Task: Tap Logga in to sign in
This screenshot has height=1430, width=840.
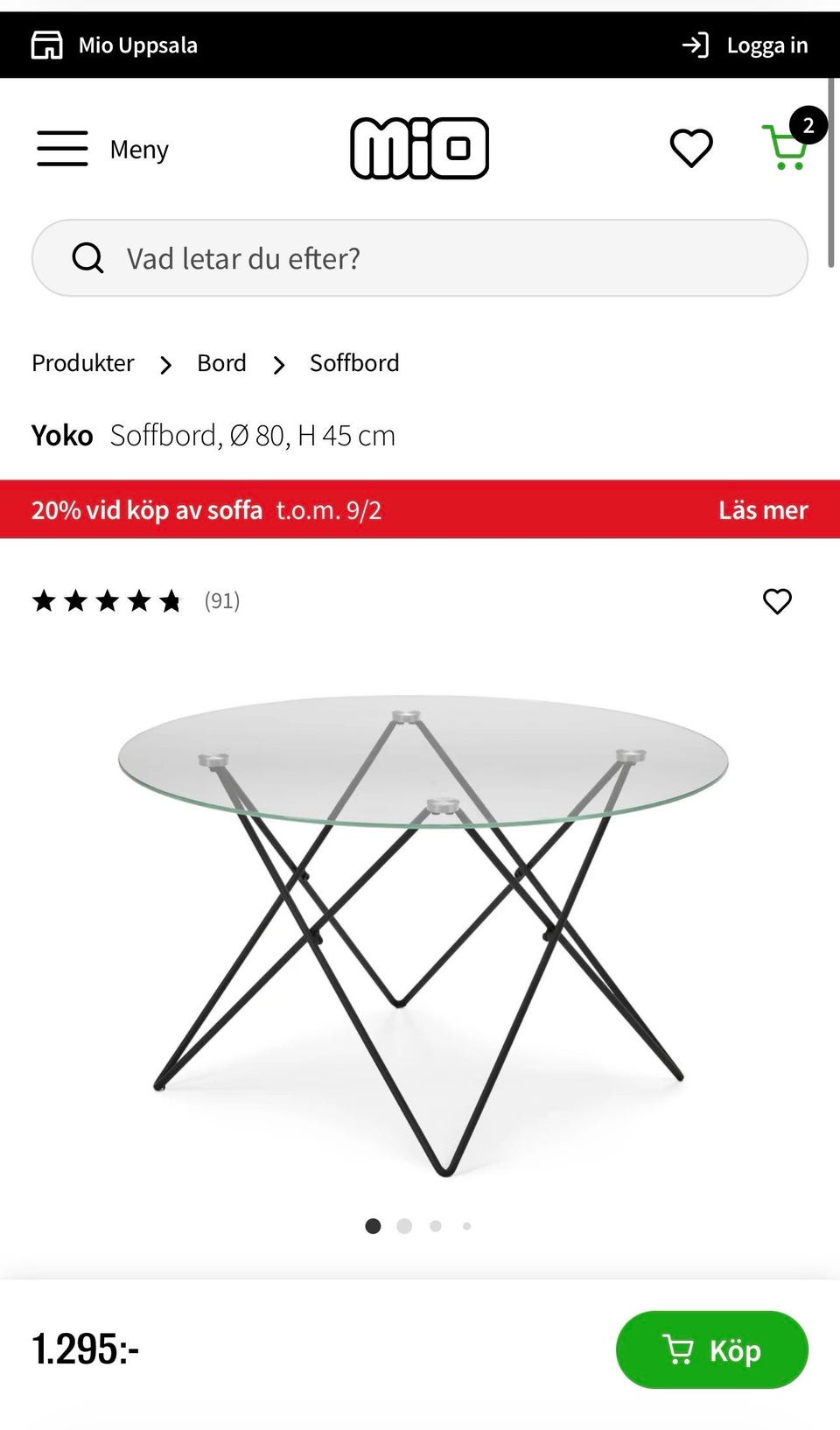Action: 745,46
